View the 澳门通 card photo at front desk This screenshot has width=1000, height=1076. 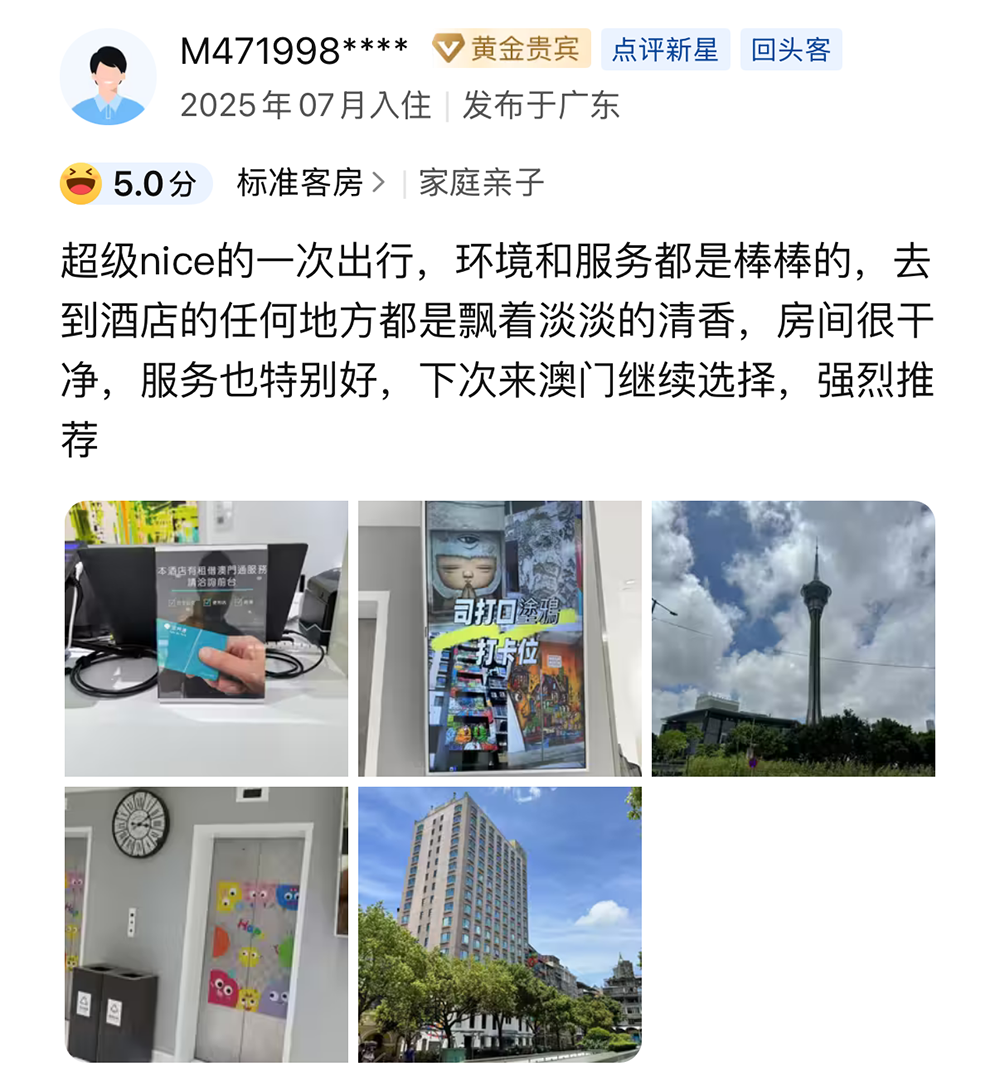[206, 638]
